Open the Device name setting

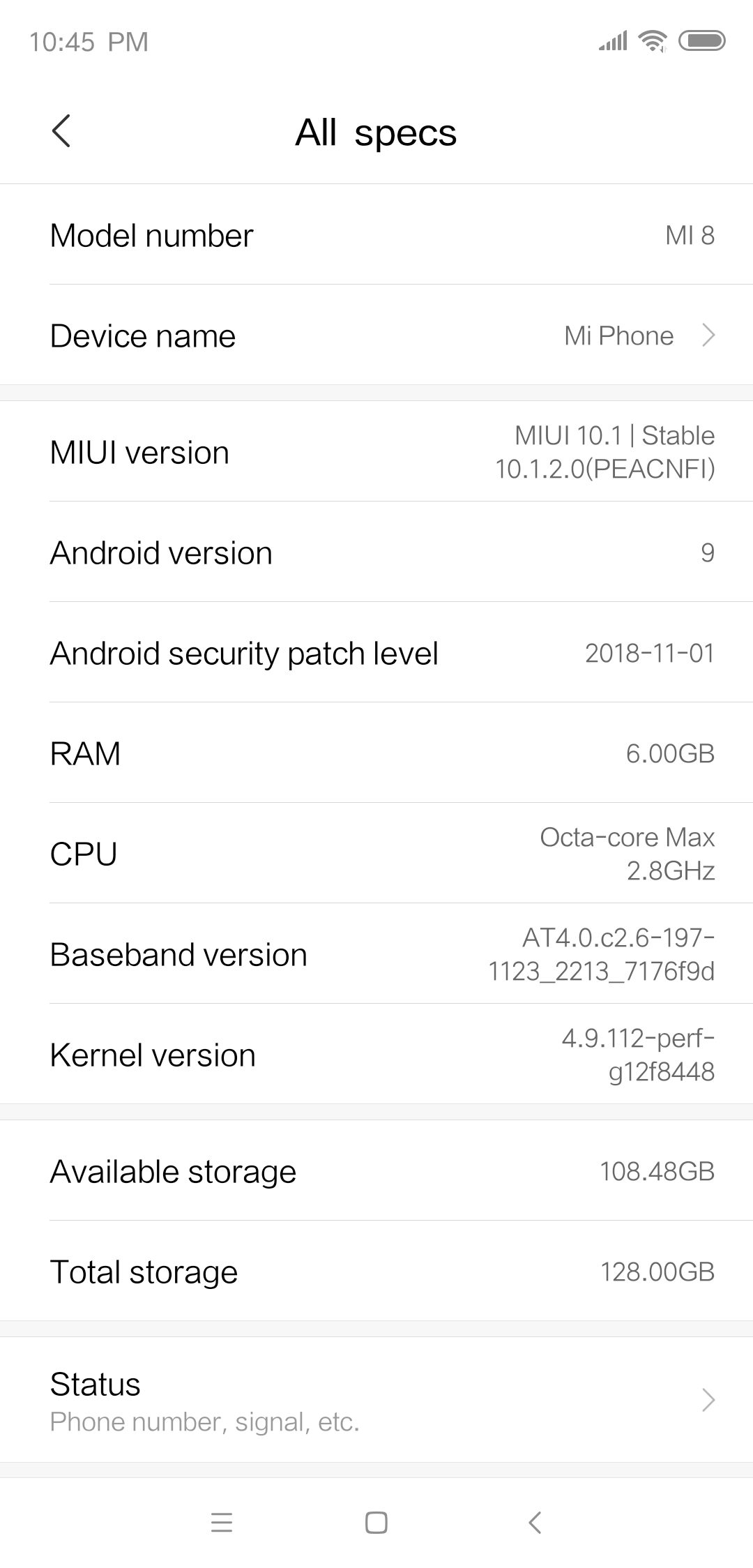(376, 335)
